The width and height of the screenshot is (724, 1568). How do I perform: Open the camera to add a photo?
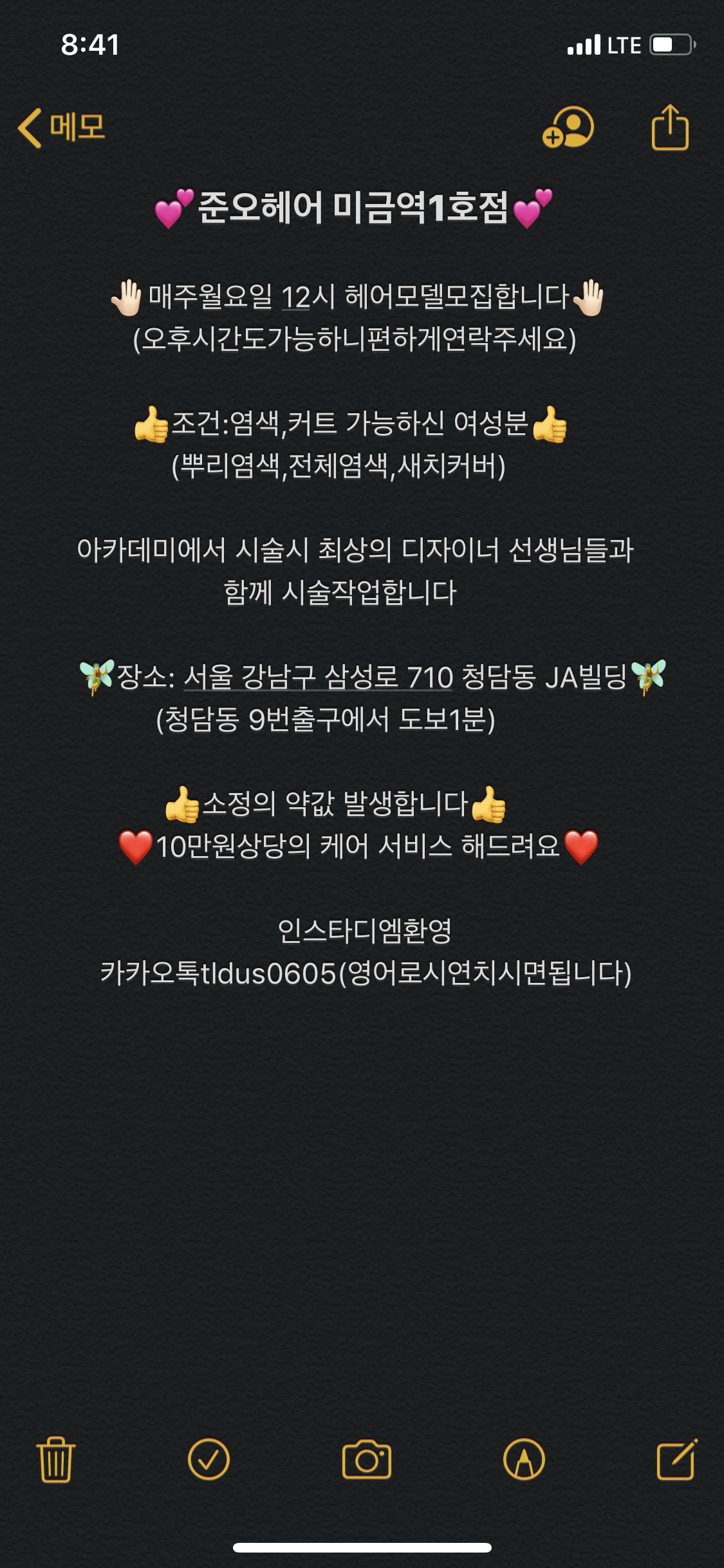point(366,1459)
